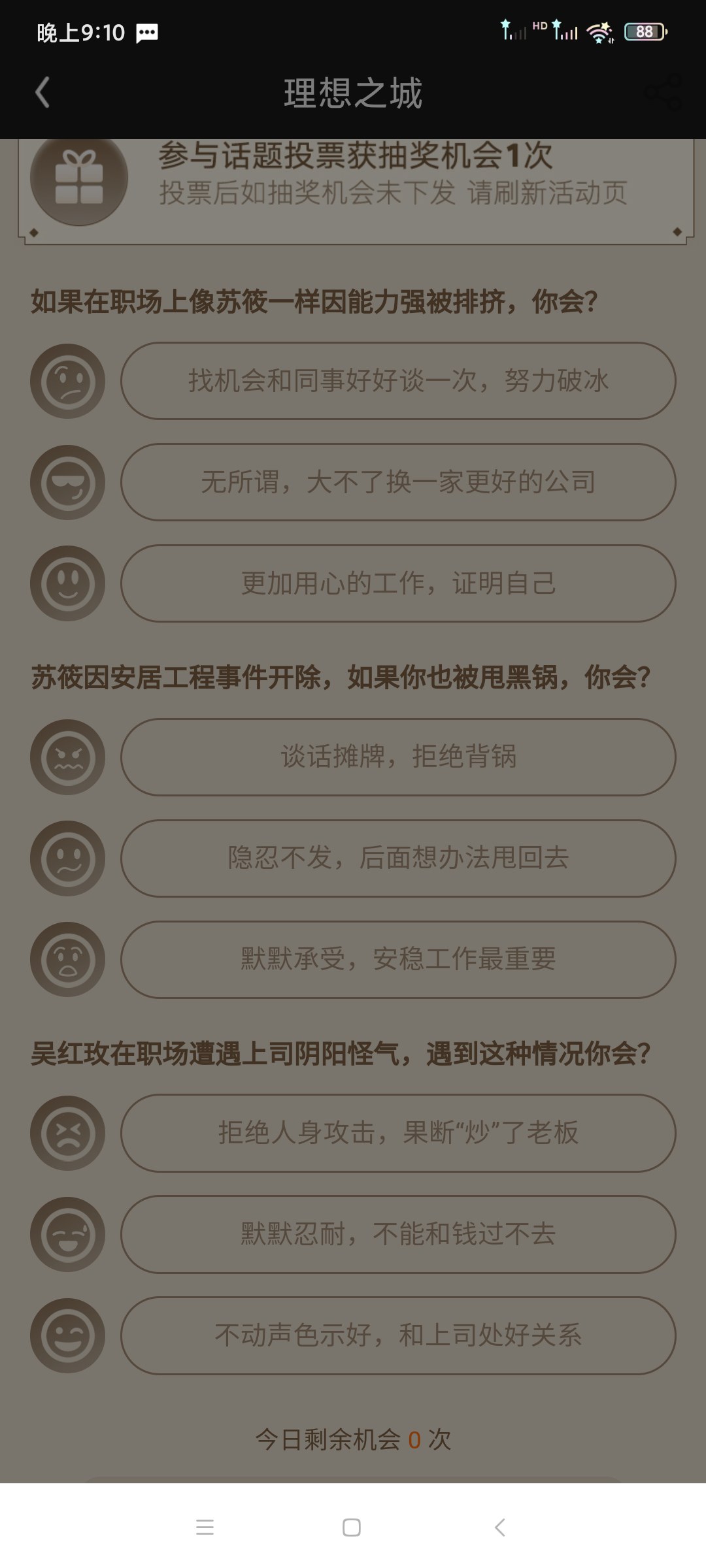
Task: Share the 理想之城 page
Action: coord(663,92)
